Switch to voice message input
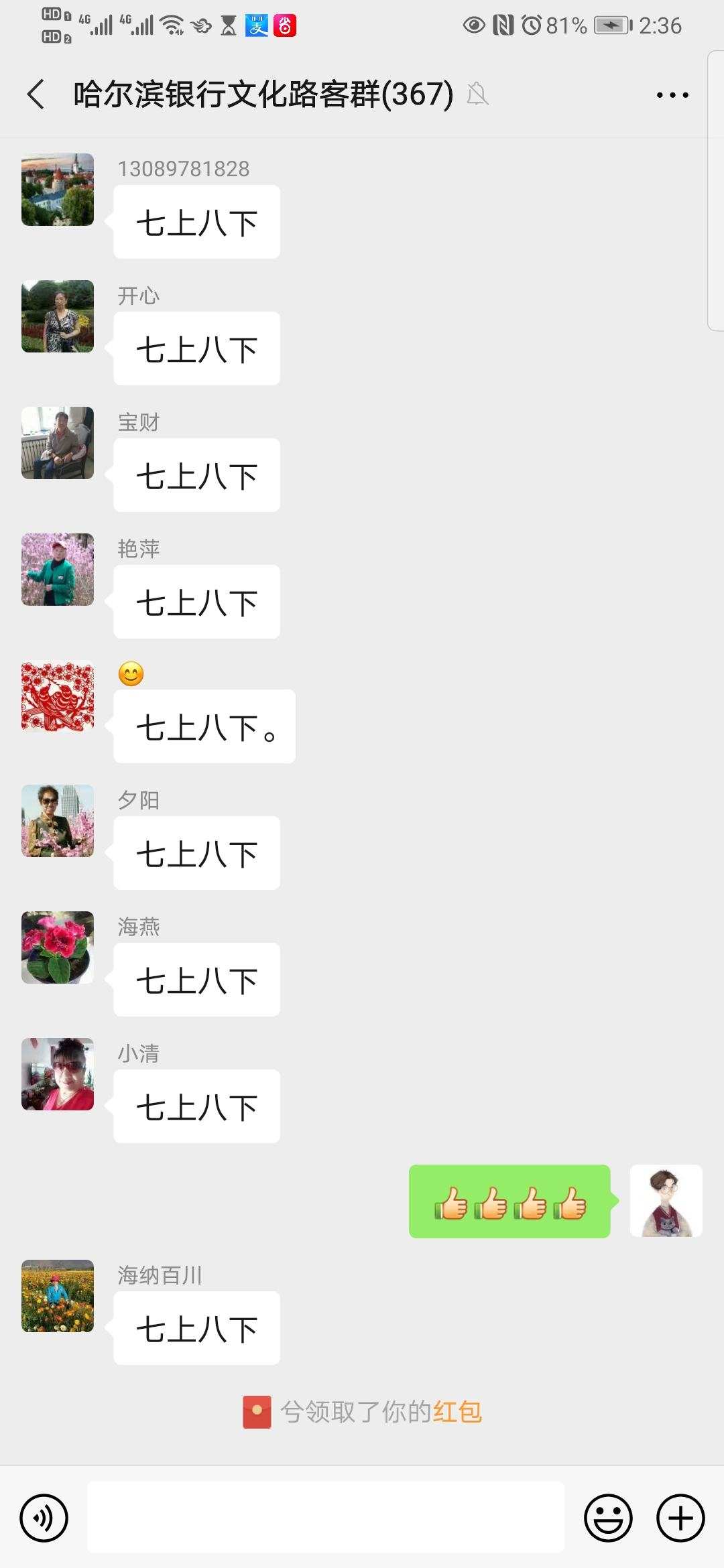724x1568 pixels. (44, 1518)
